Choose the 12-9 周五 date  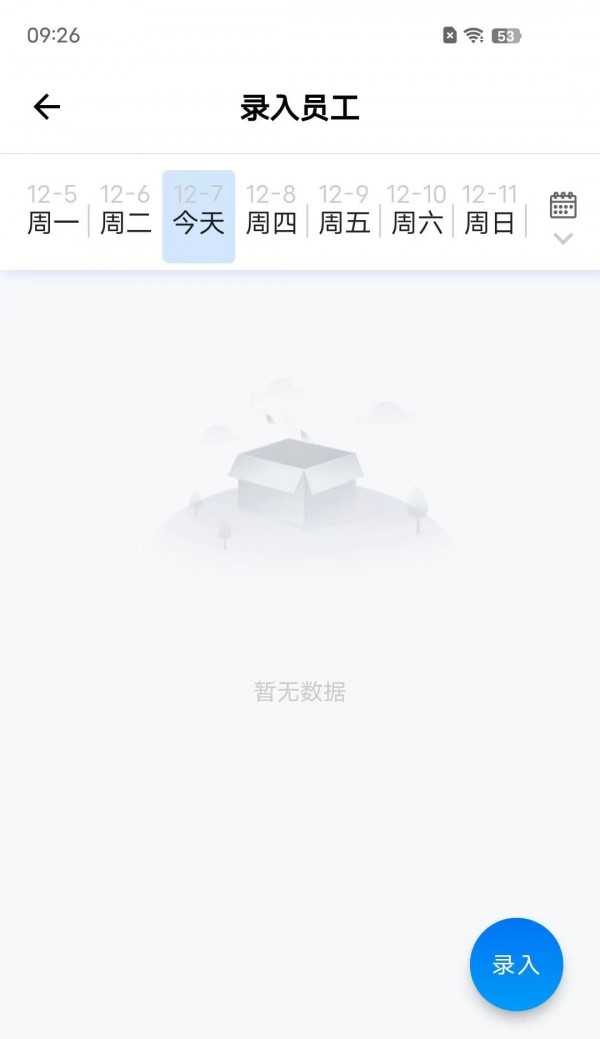(x=344, y=211)
